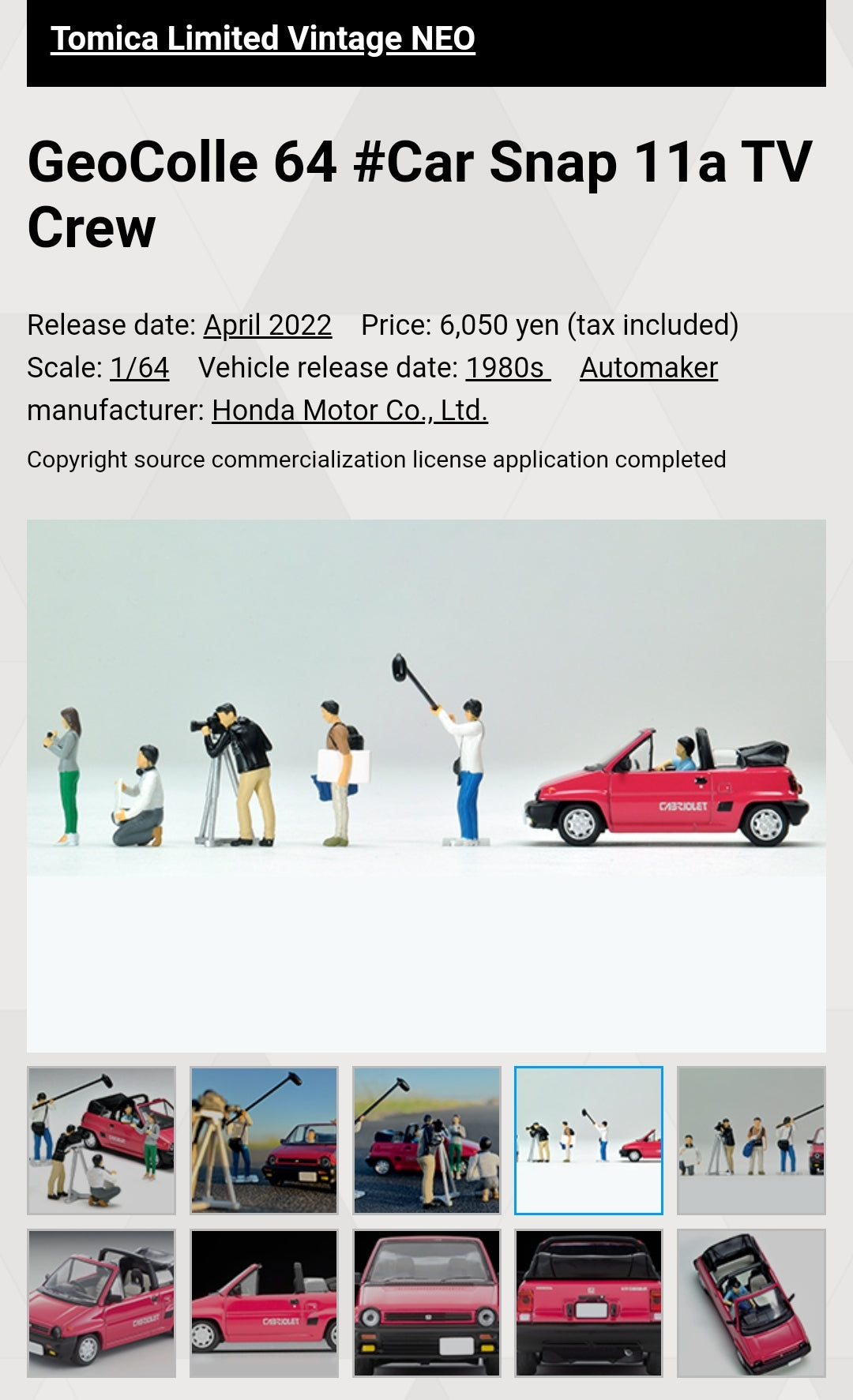Open the gray-background crew figures close-up thumbnail
This screenshot has width=853, height=1400.
pyautogui.click(x=751, y=1140)
